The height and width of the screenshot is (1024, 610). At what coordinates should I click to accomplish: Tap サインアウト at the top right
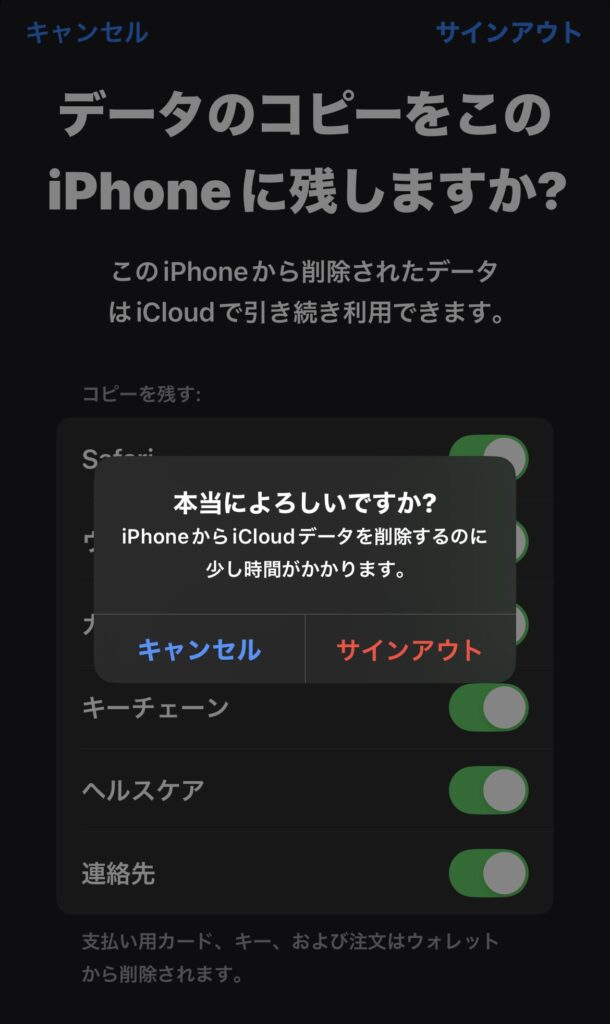(x=509, y=33)
